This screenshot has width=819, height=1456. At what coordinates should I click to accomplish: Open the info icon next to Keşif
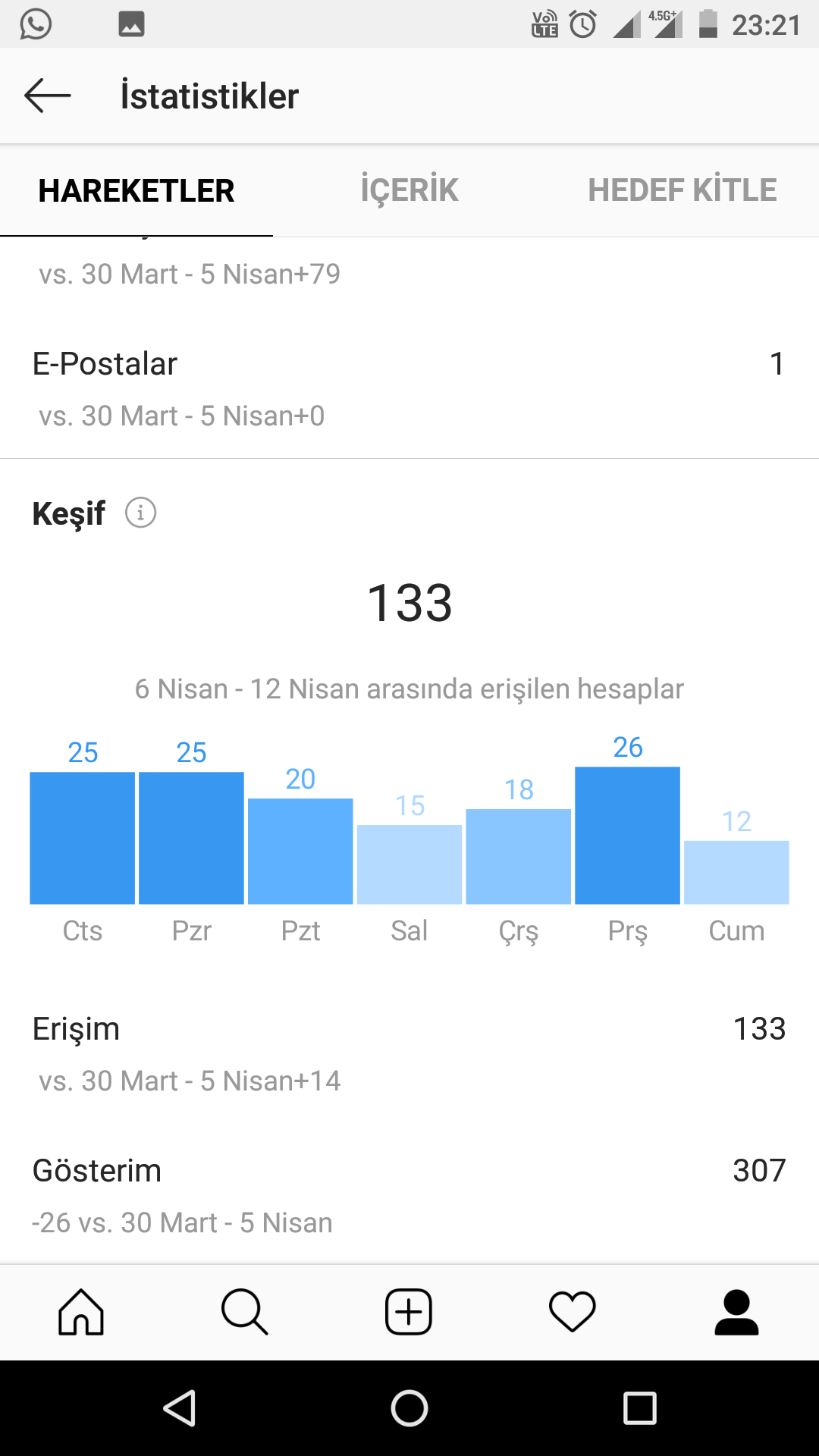pos(140,513)
